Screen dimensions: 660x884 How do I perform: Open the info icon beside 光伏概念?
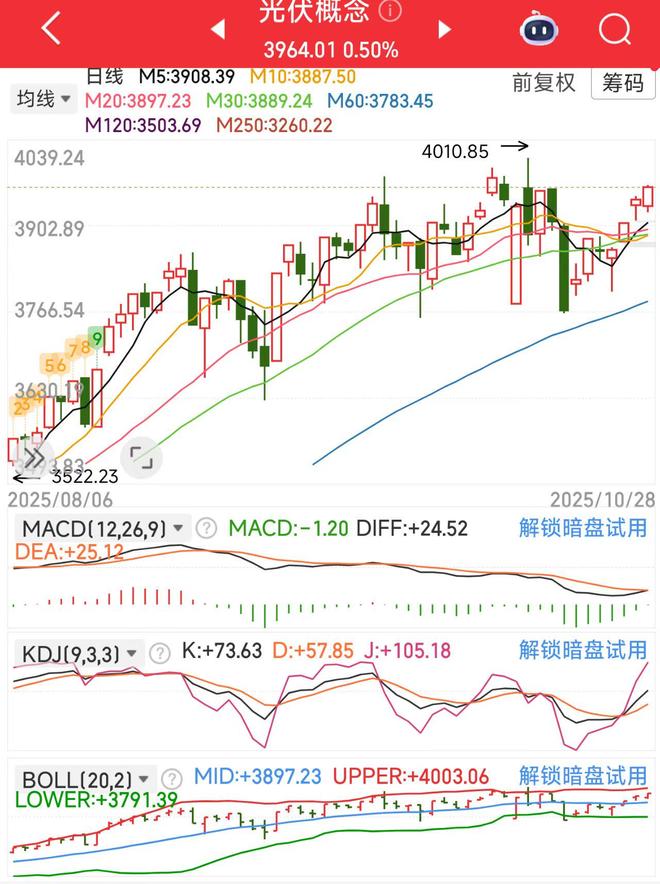pyautogui.click(x=391, y=11)
